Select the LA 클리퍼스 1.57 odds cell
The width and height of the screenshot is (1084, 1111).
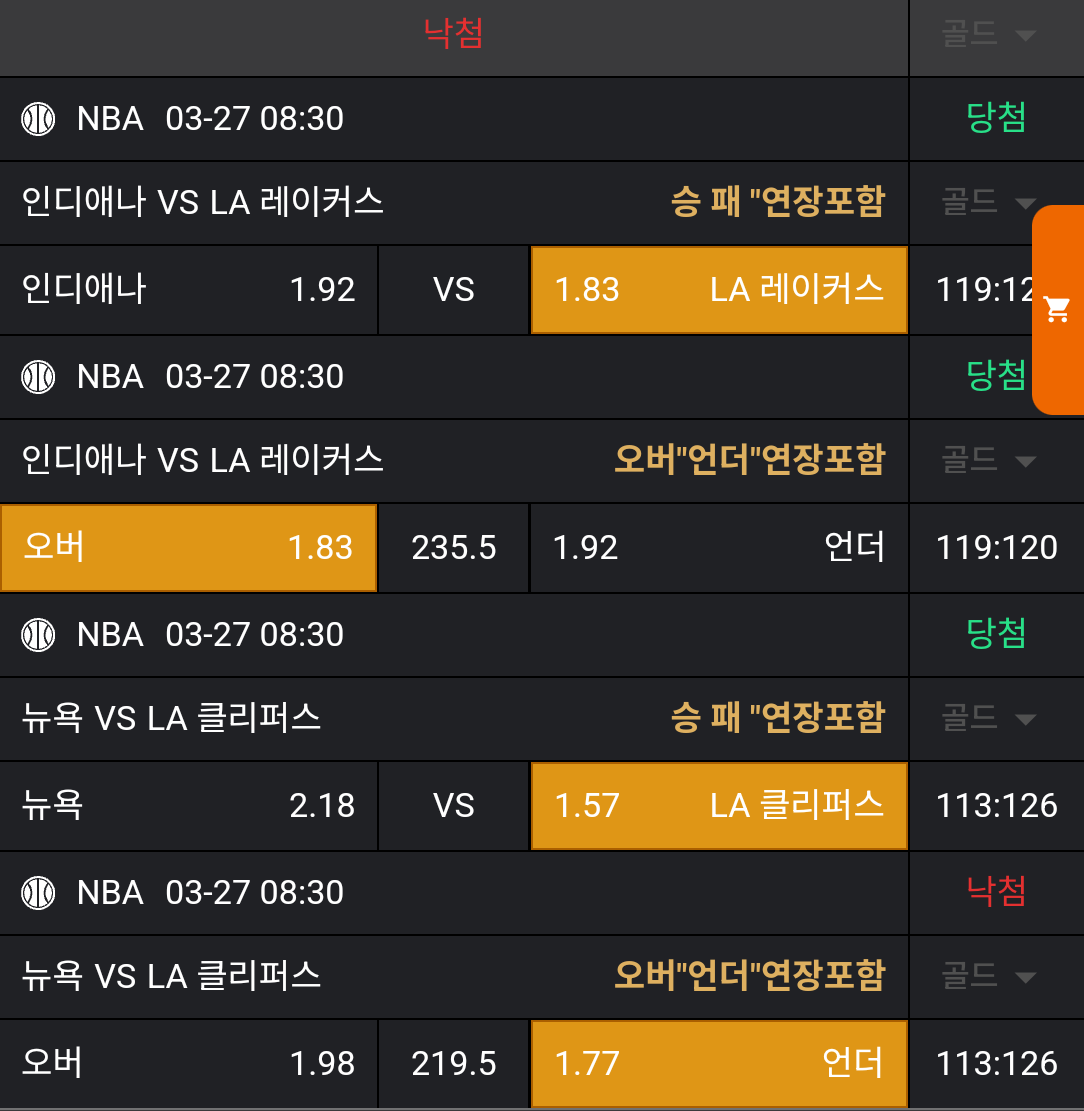pyautogui.click(x=718, y=806)
